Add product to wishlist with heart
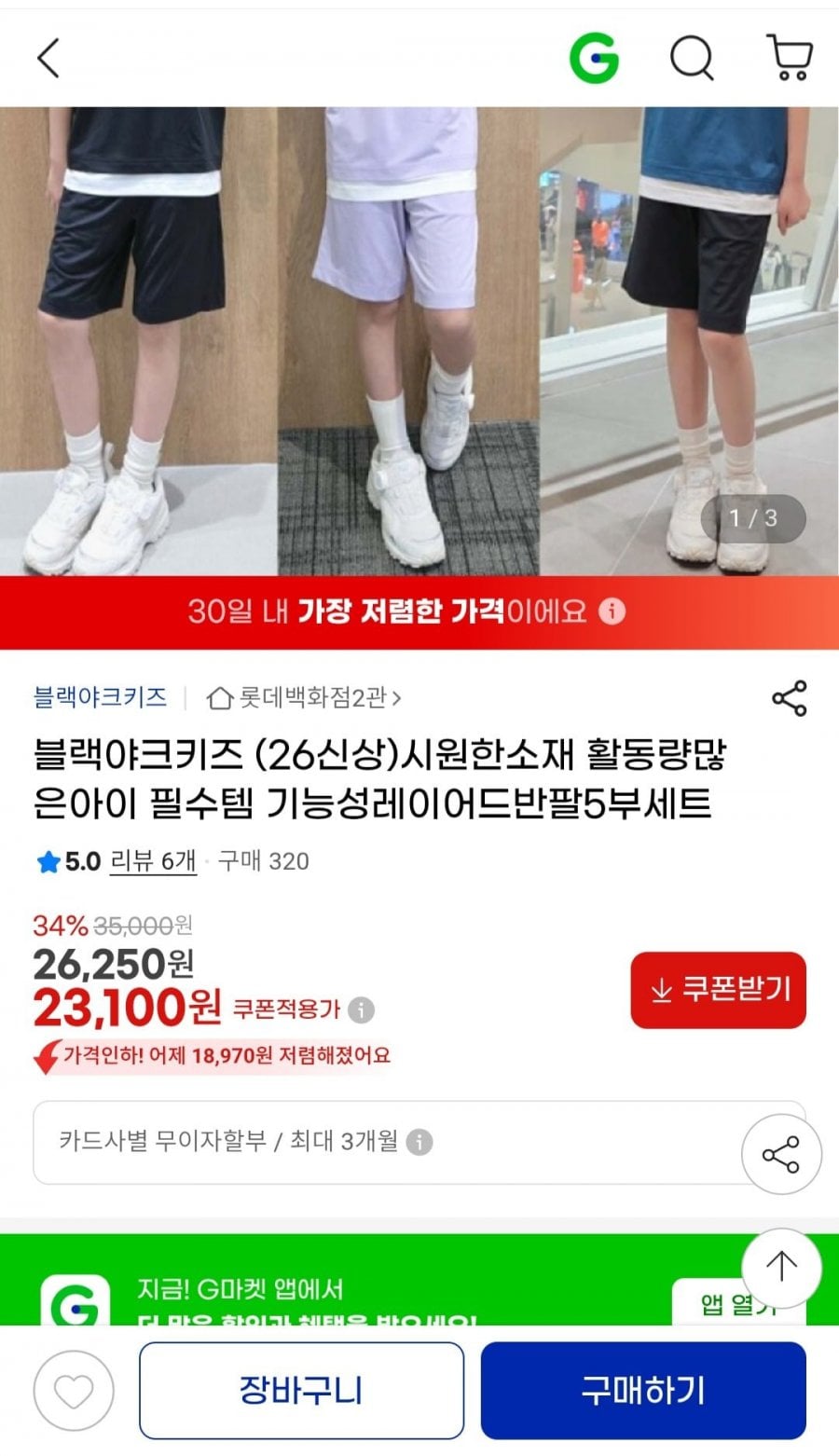839x1456 pixels. 74,1392
